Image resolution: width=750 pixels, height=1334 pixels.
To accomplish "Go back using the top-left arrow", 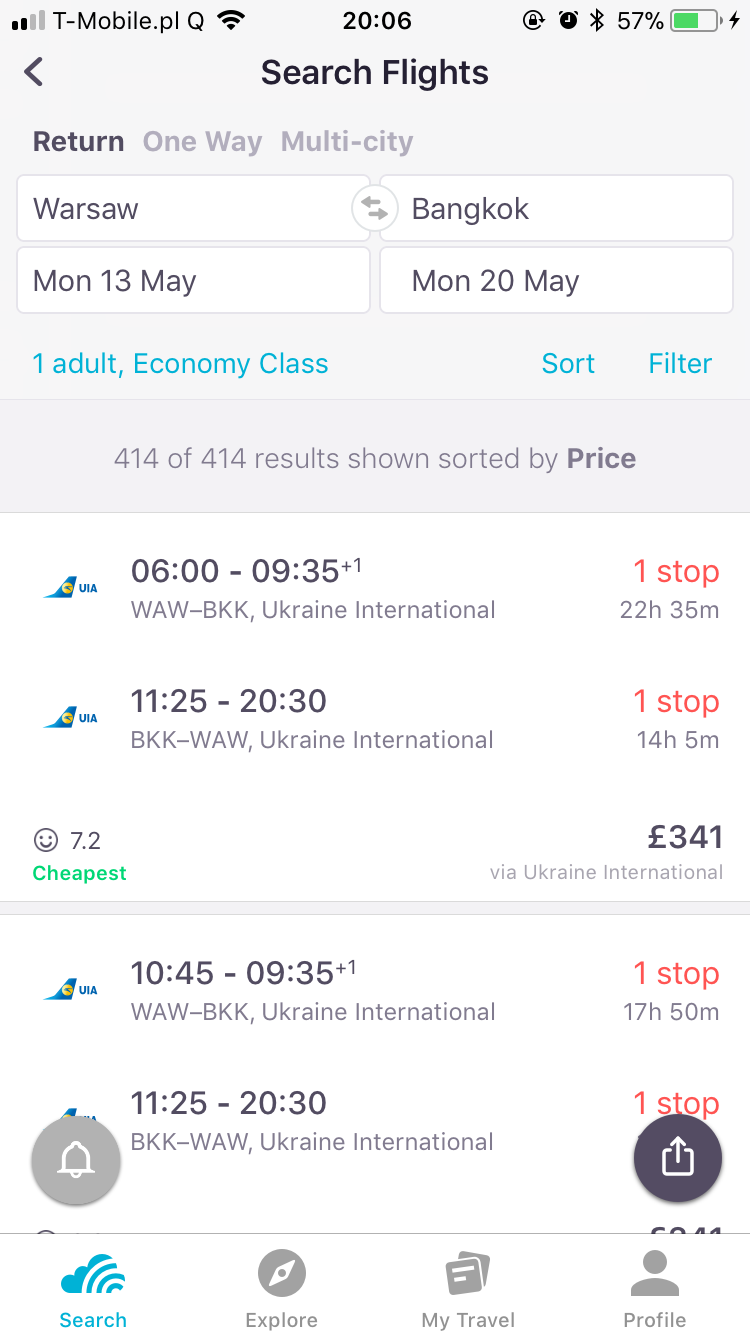I will (34, 72).
